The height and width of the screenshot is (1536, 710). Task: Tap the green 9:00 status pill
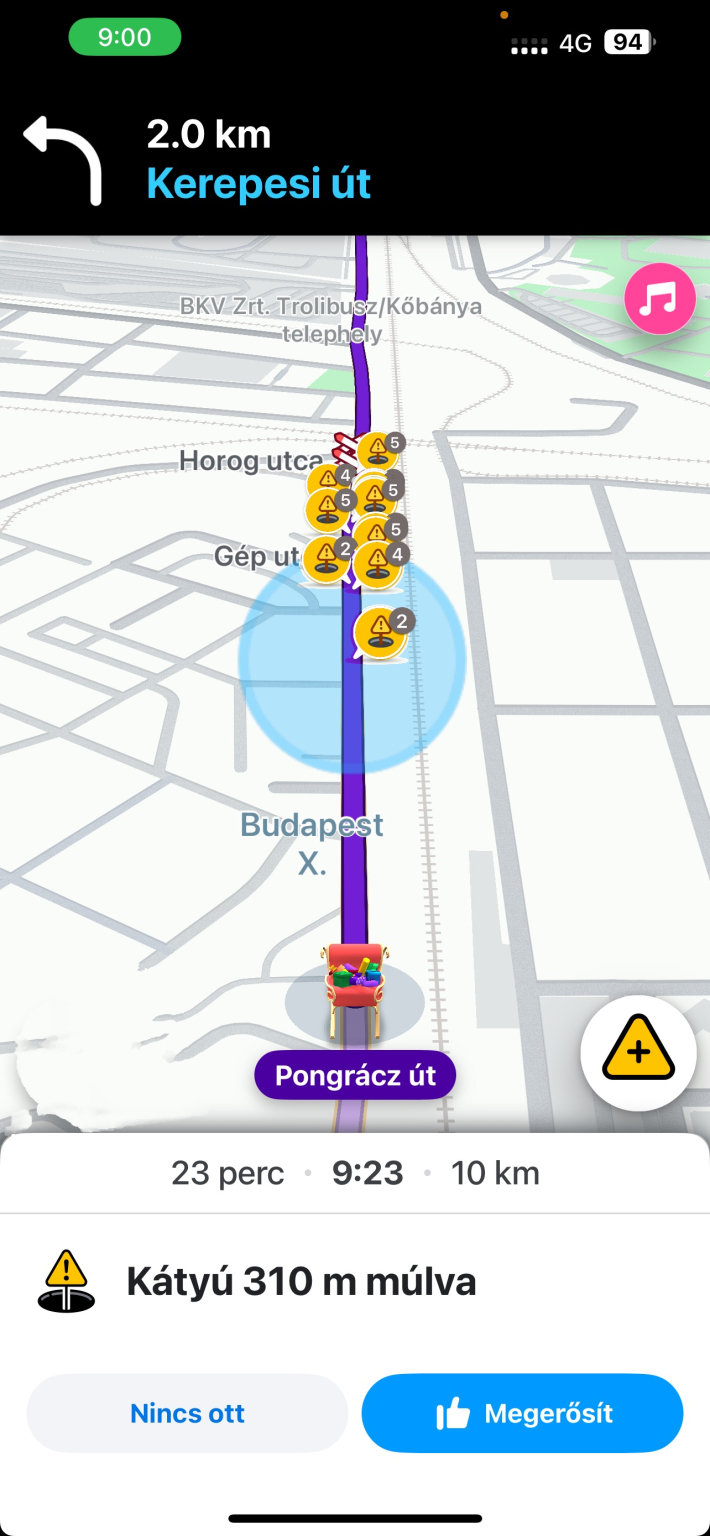(124, 38)
